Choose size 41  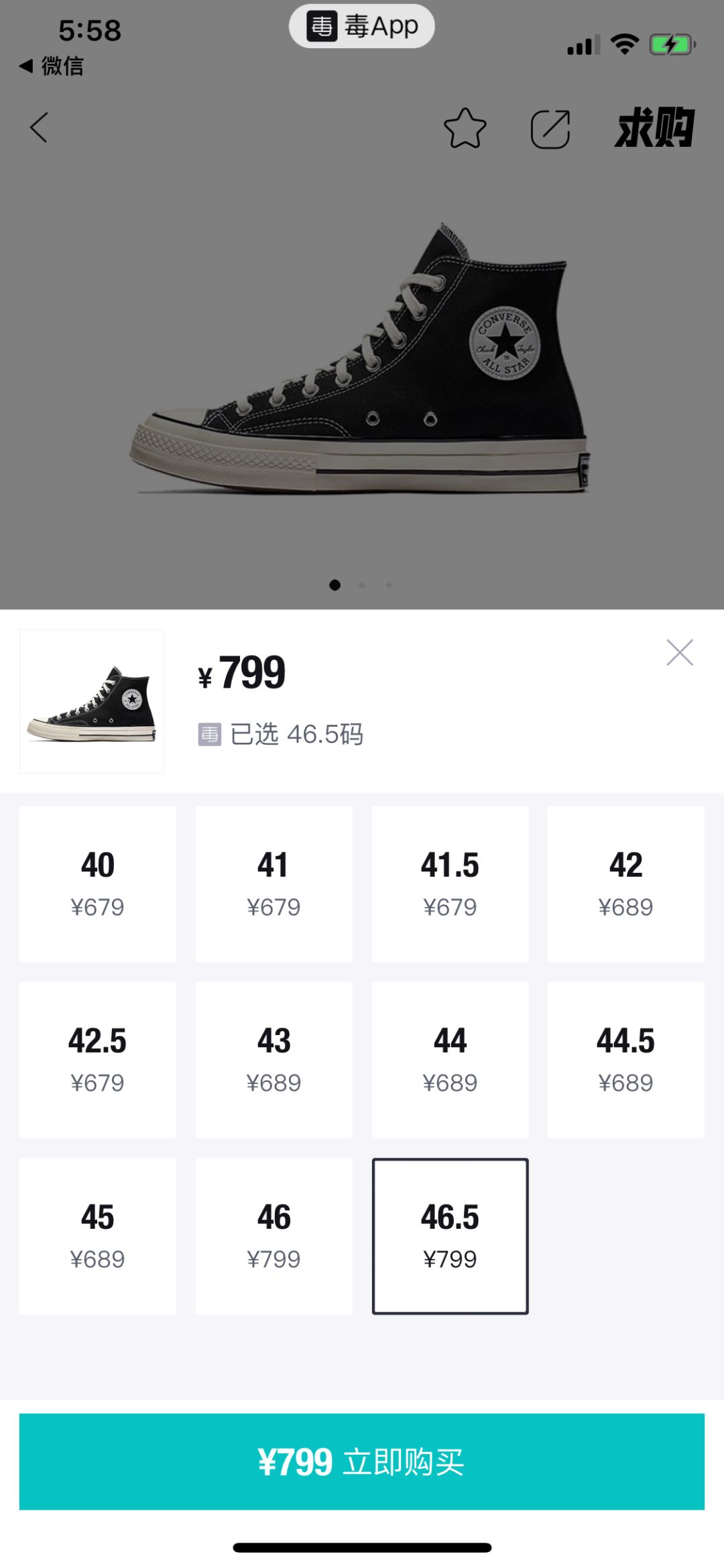tap(274, 884)
